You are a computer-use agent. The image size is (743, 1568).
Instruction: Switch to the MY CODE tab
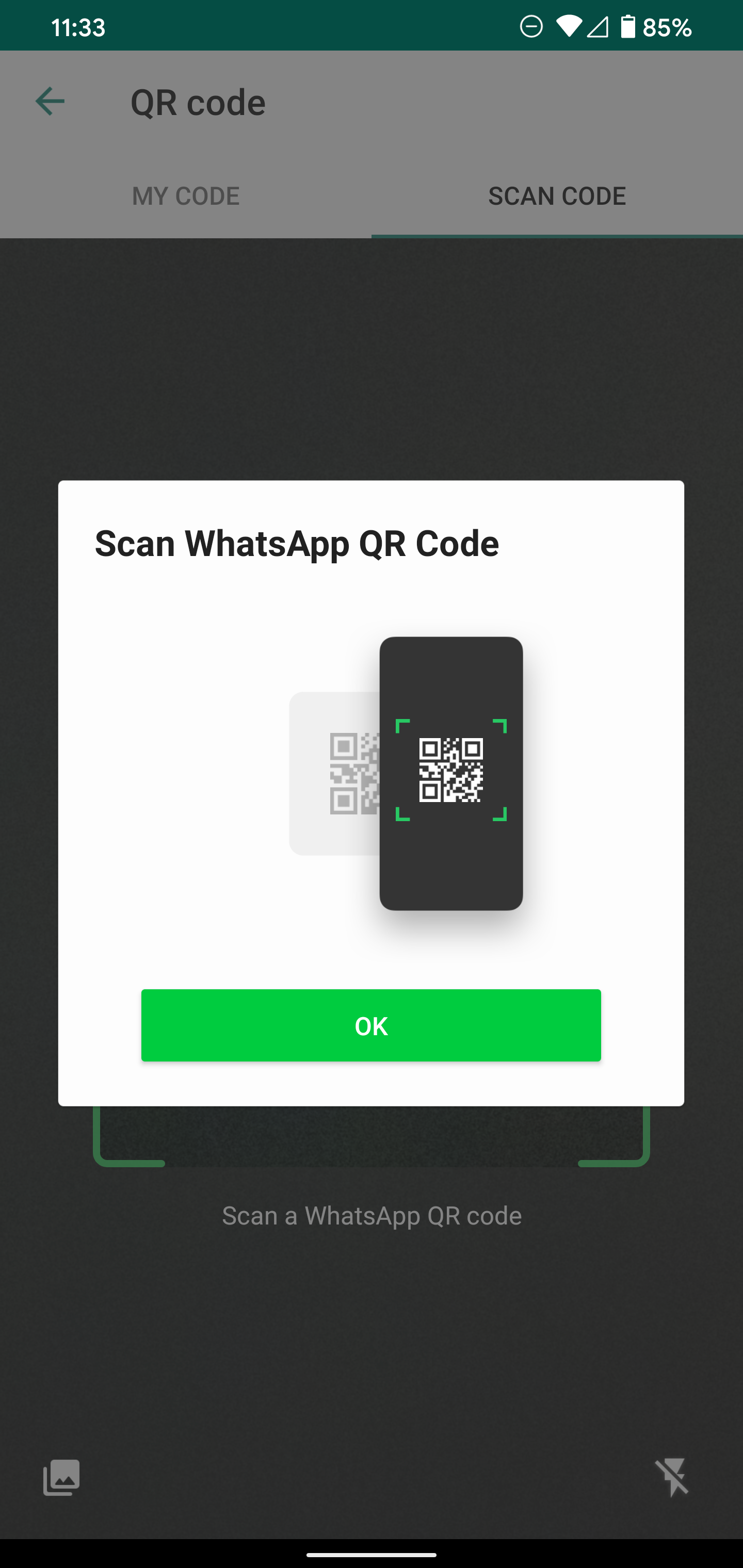(x=186, y=196)
